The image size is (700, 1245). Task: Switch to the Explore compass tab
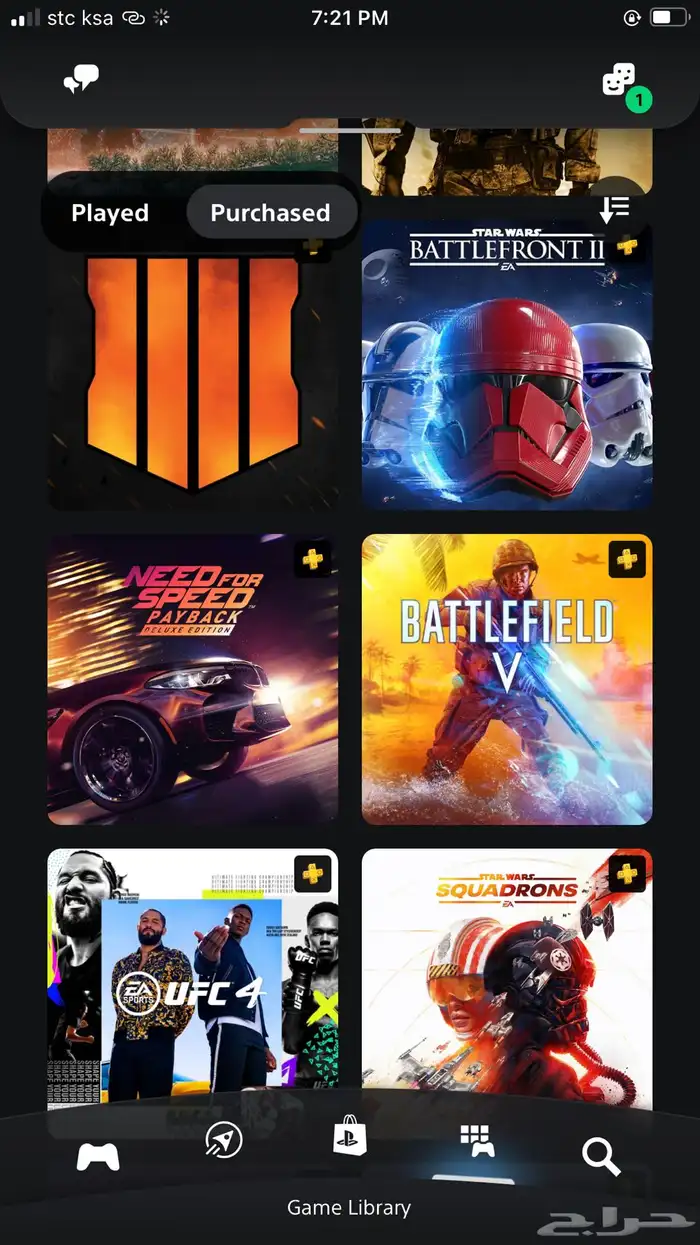pos(223,1141)
